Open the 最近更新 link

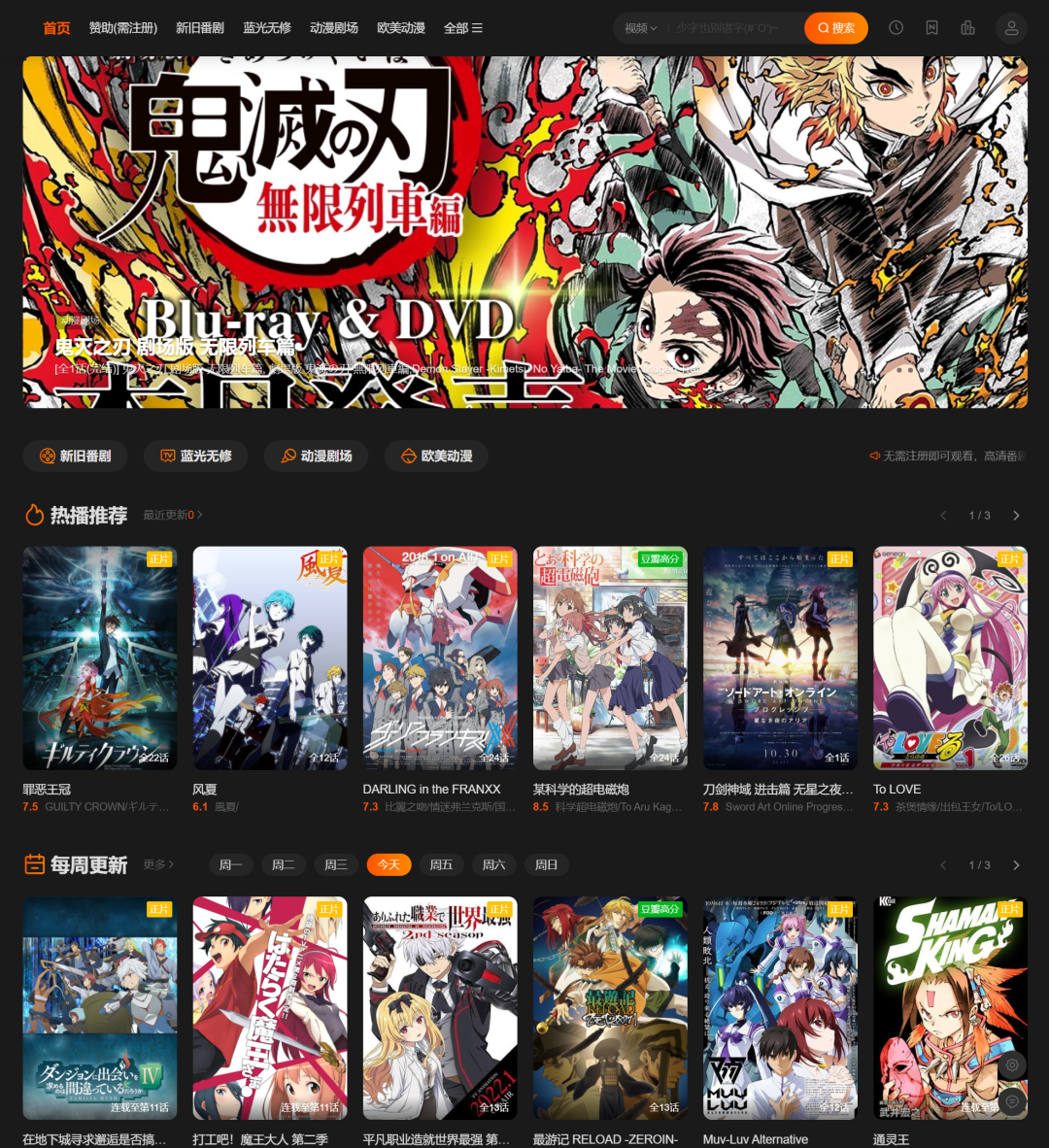pyautogui.click(x=172, y=516)
